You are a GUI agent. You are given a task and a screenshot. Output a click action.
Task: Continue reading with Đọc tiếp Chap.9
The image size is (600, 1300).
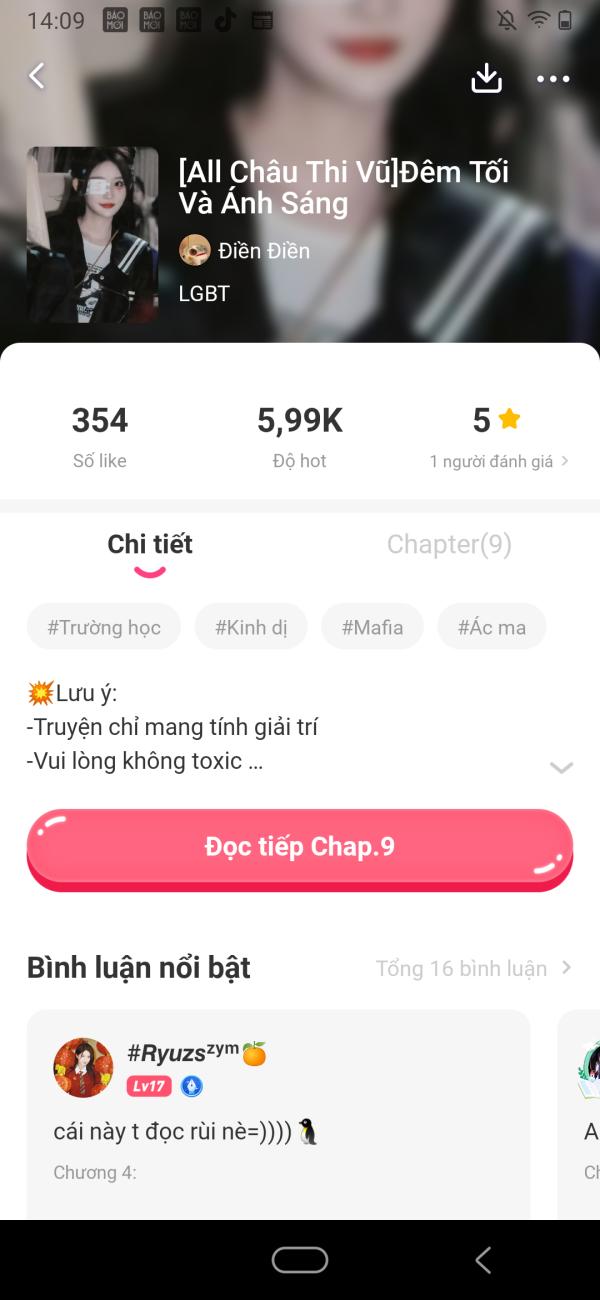[x=300, y=848]
